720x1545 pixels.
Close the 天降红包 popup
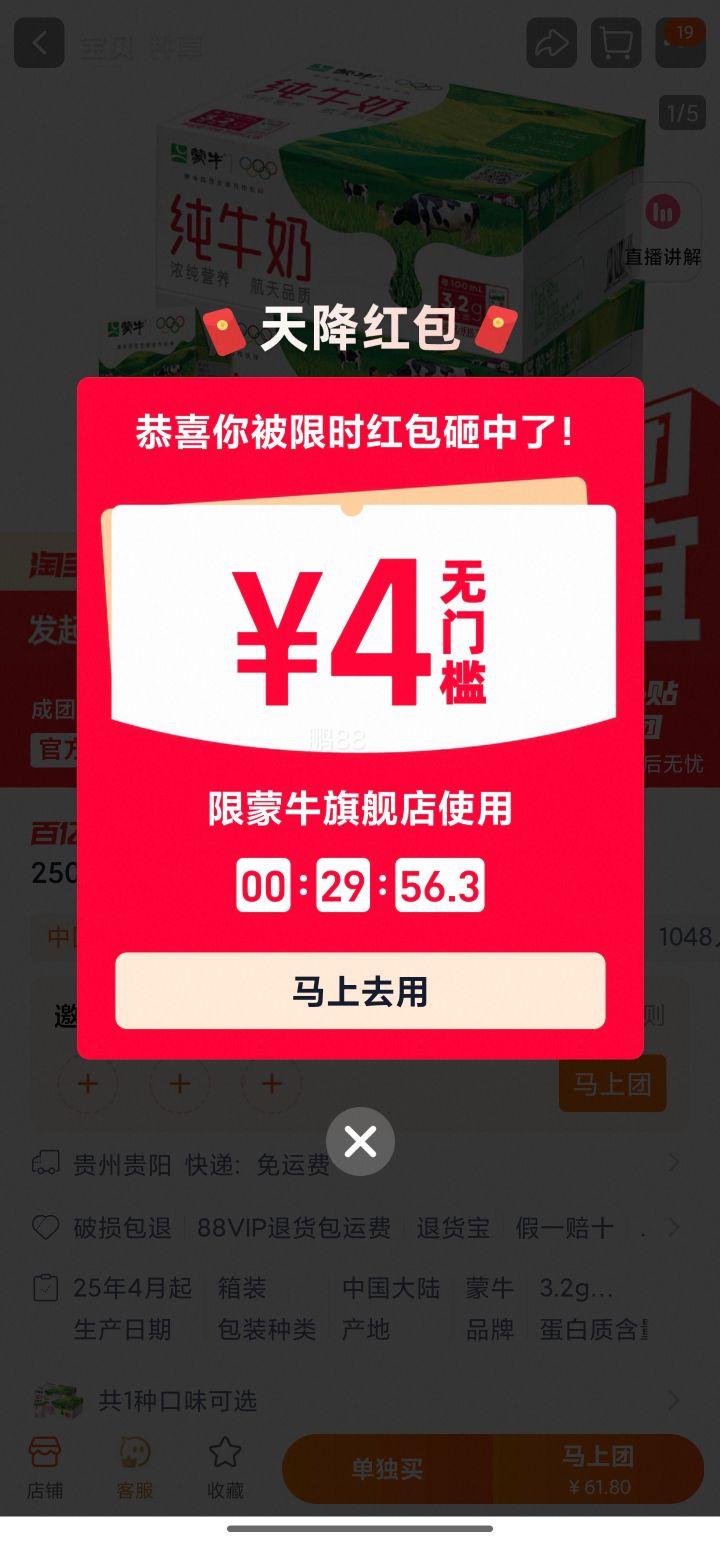point(360,1141)
